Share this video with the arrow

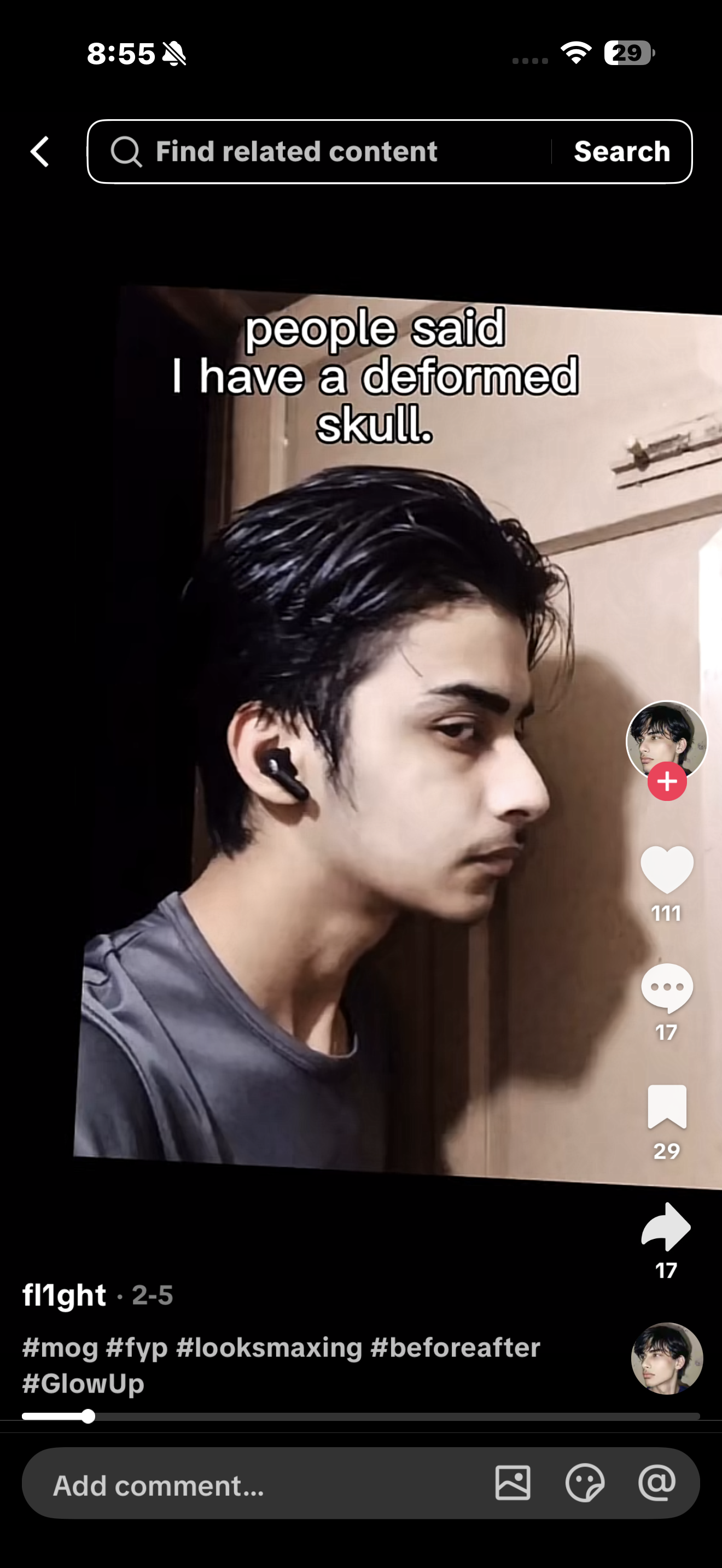[667, 1226]
